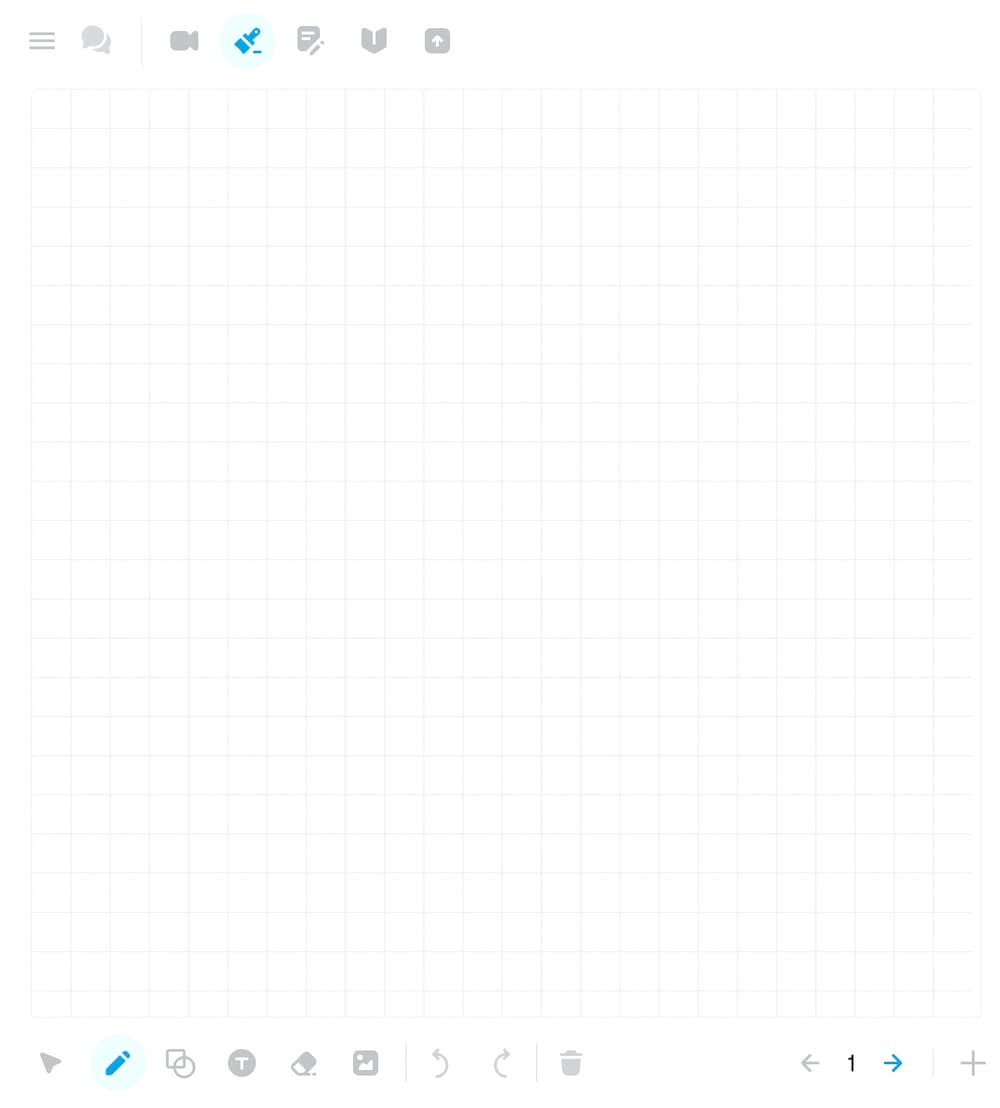This screenshot has height=1108, width=1000.
Task: Select the whiteboard brush tab
Action: [247, 41]
